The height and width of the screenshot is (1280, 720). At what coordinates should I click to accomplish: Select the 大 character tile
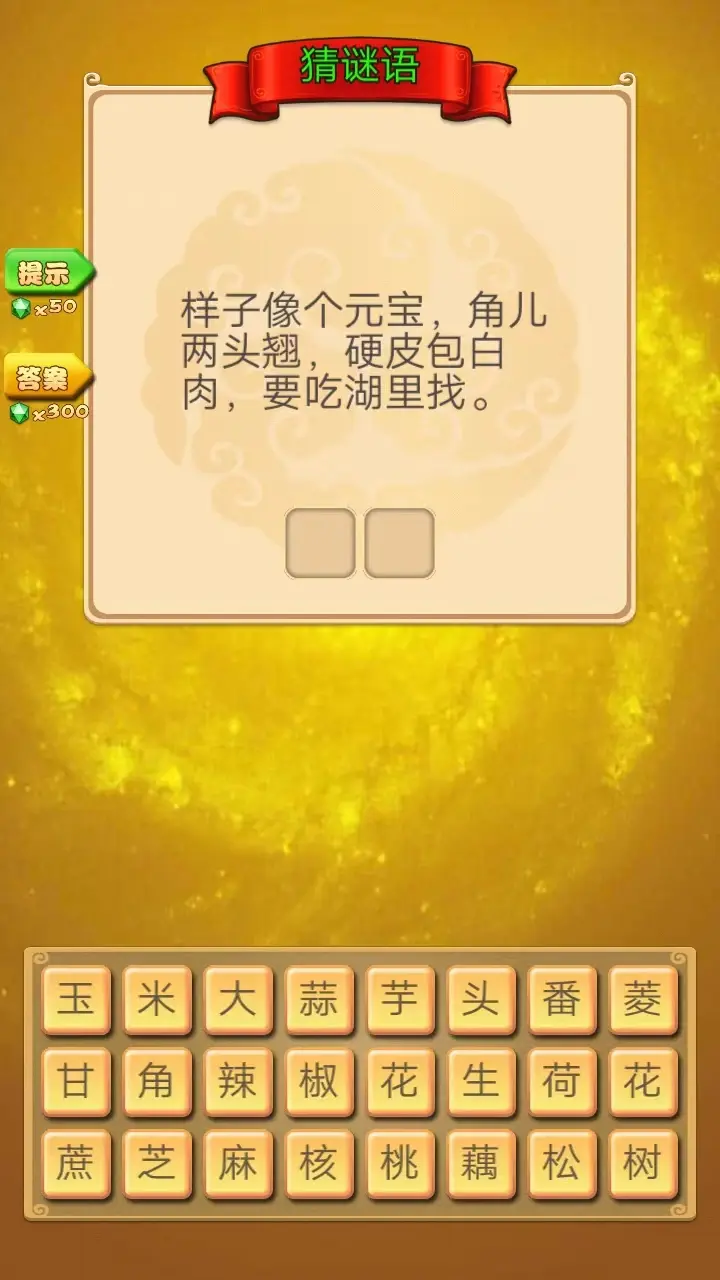[x=238, y=999]
